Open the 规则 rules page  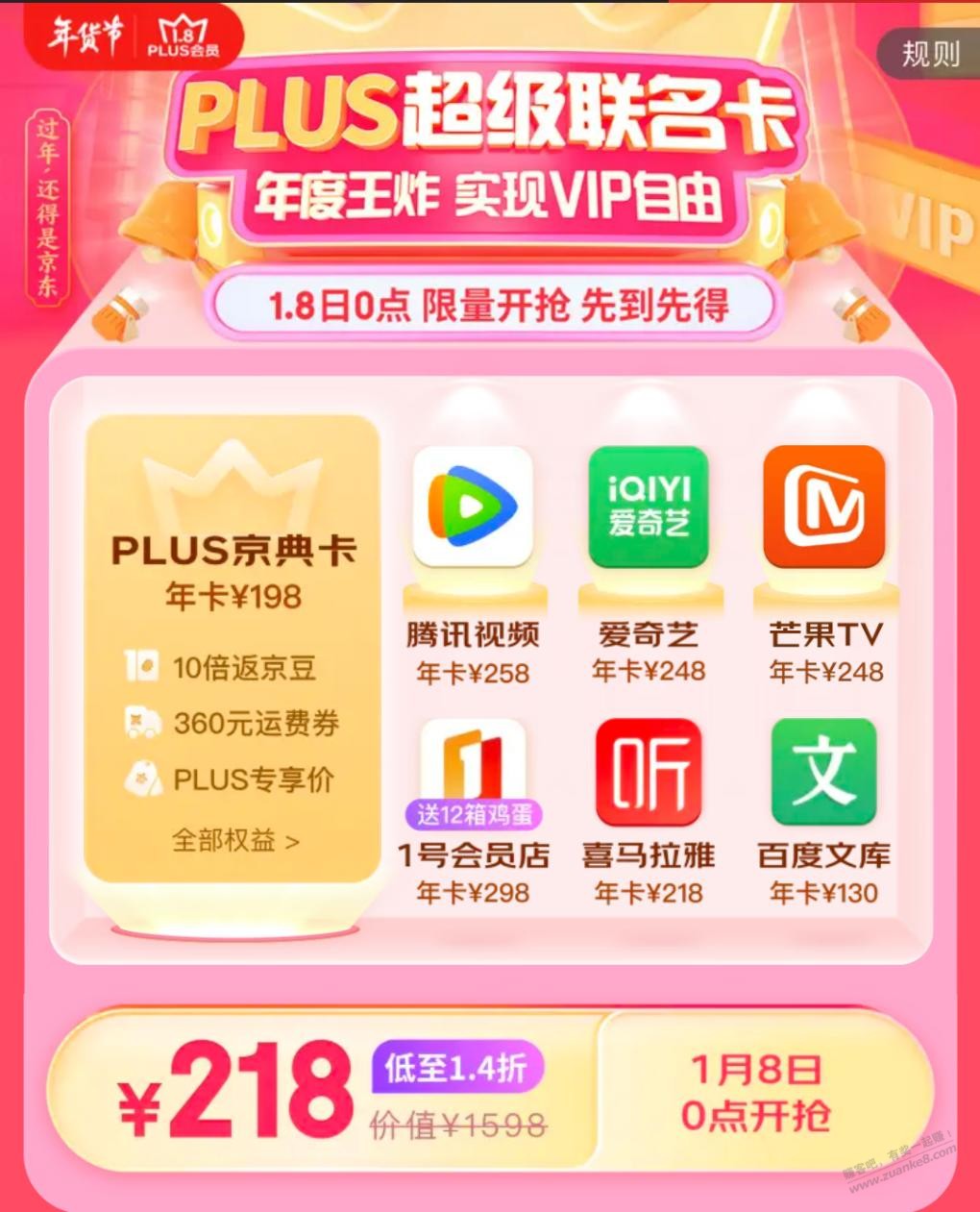[x=929, y=54]
